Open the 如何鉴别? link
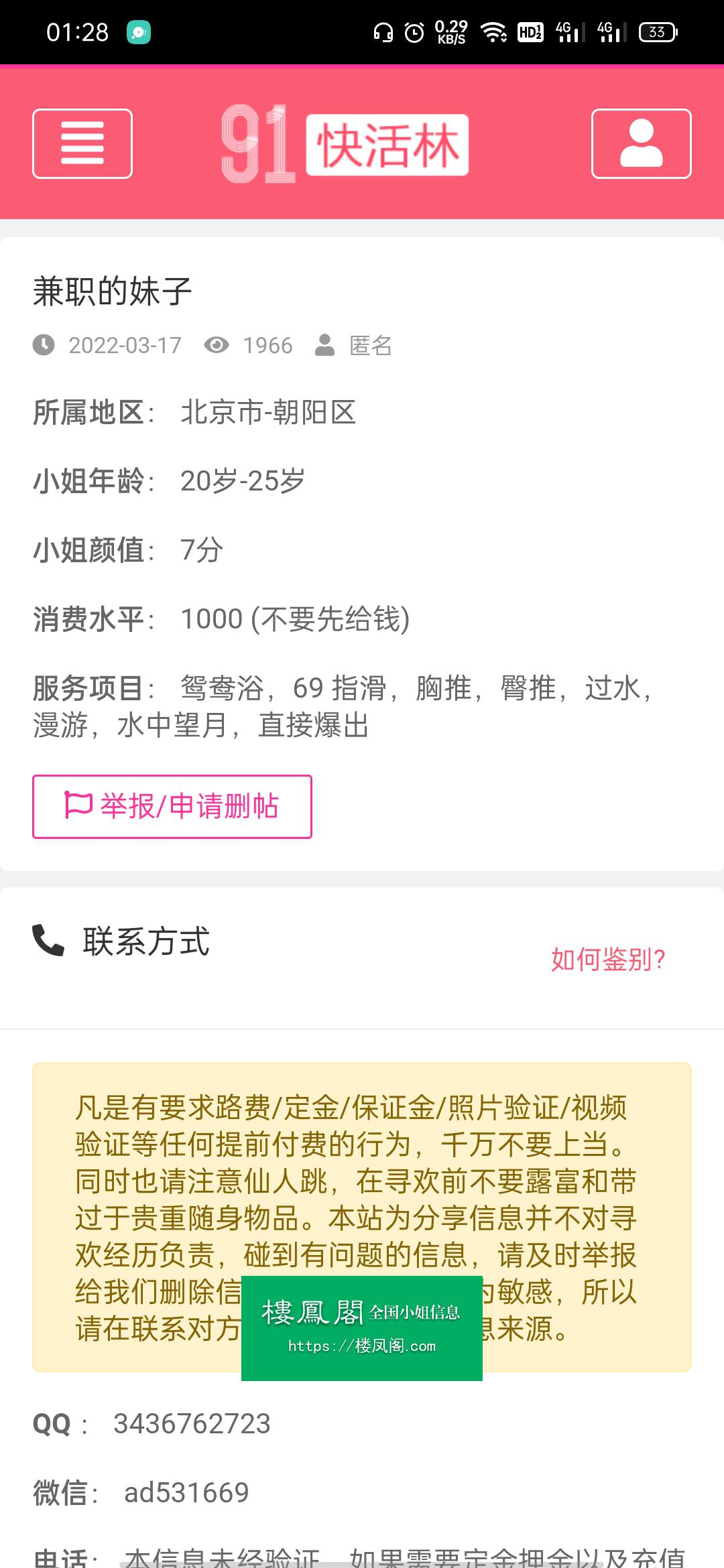The height and width of the screenshot is (1568, 724). [608, 960]
